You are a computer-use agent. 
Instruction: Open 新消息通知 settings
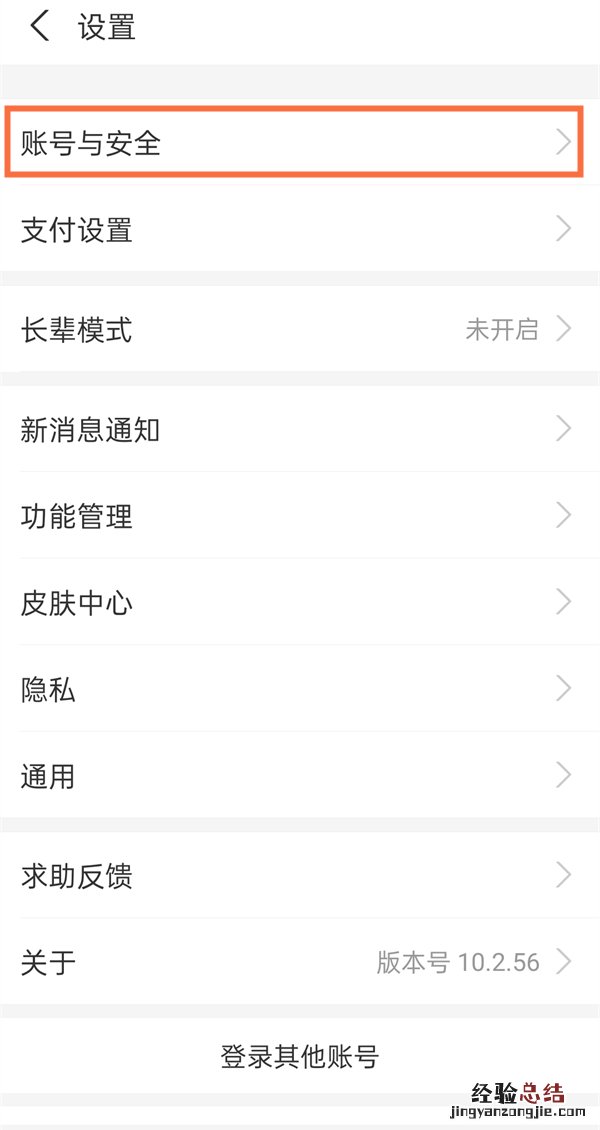[300, 430]
